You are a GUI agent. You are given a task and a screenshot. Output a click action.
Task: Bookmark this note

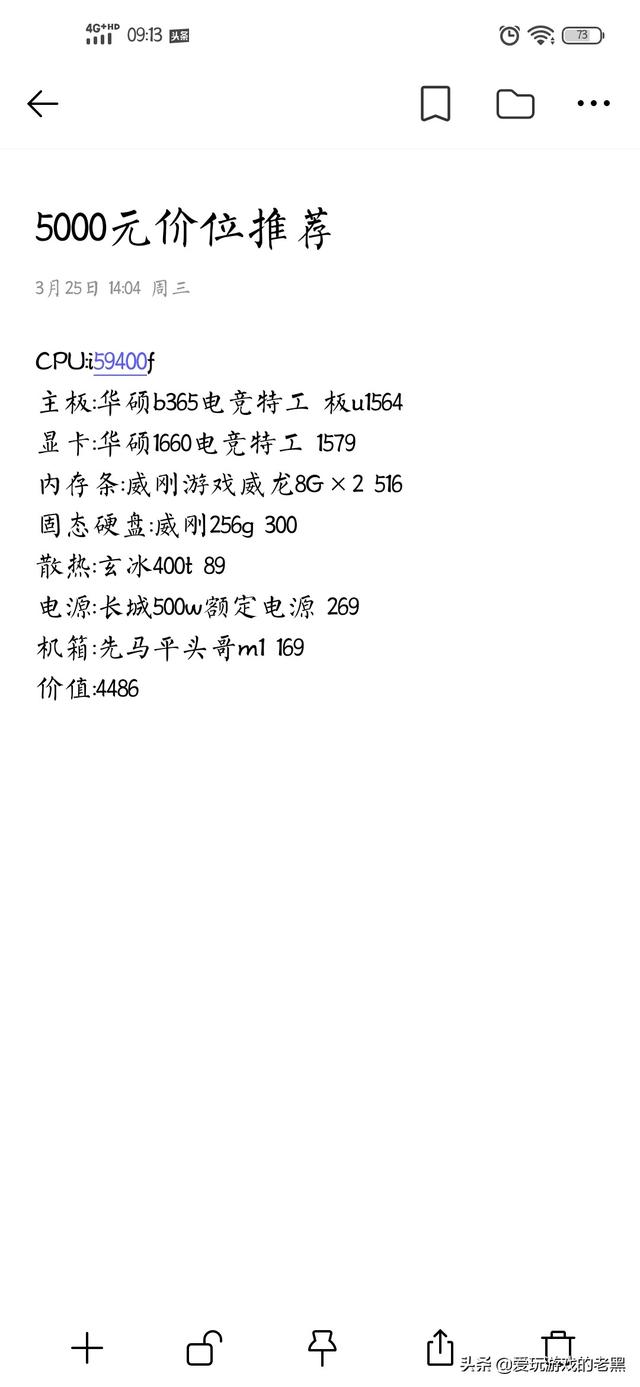tap(435, 104)
